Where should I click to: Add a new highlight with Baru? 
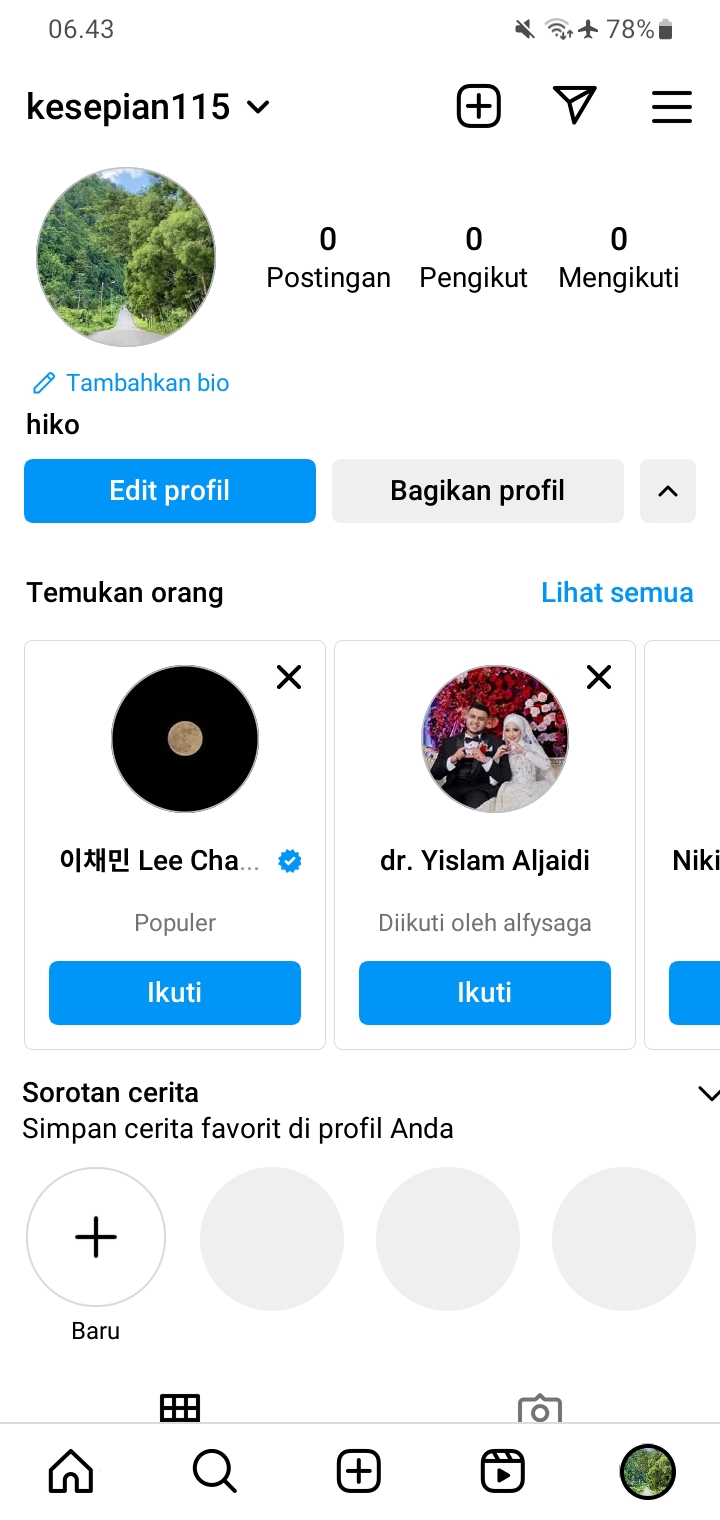[x=96, y=1238]
